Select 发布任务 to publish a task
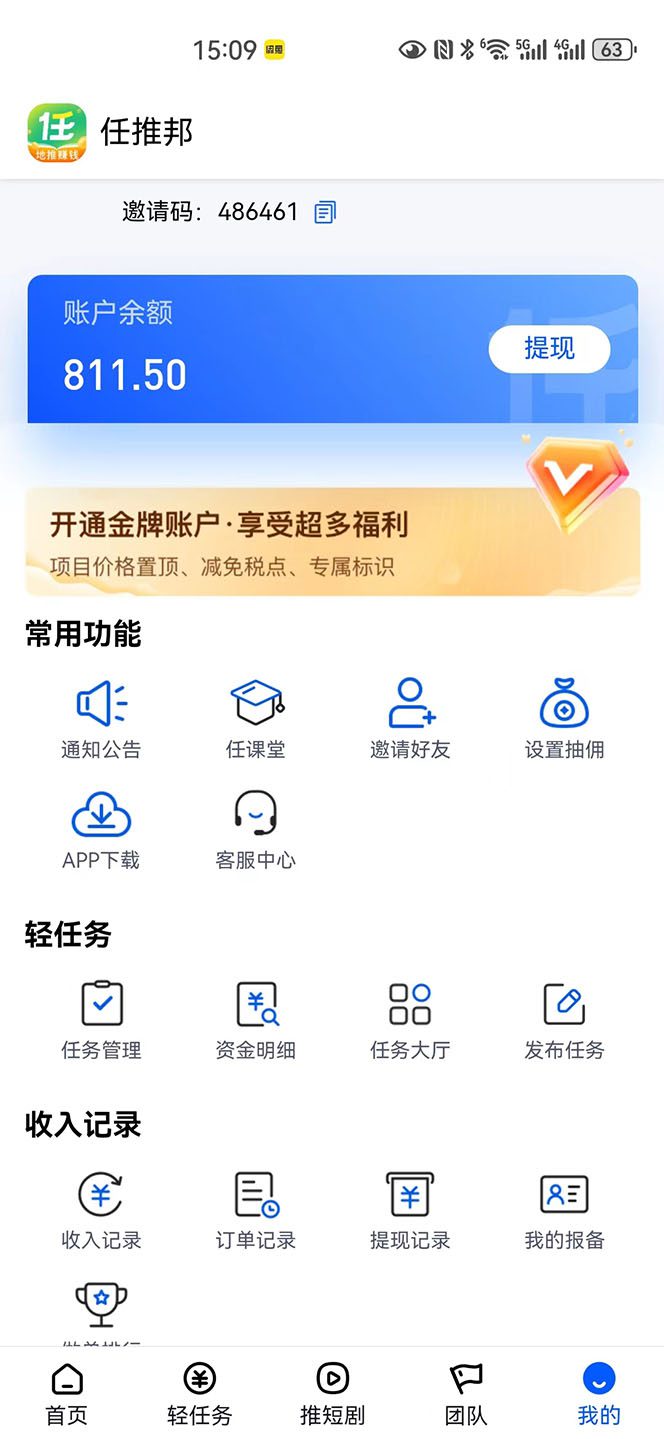This screenshot has height=1439, width=664. click(564, 1019)
